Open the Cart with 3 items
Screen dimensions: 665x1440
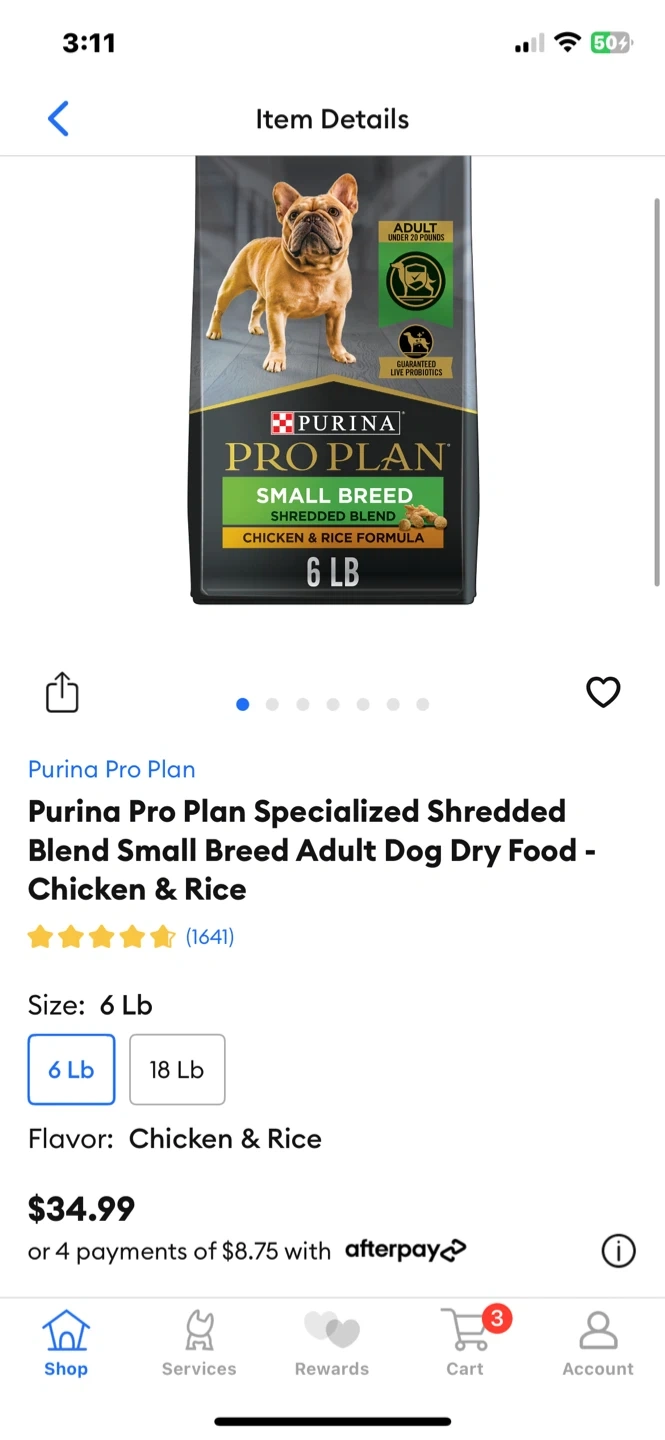coord(466,1343)
